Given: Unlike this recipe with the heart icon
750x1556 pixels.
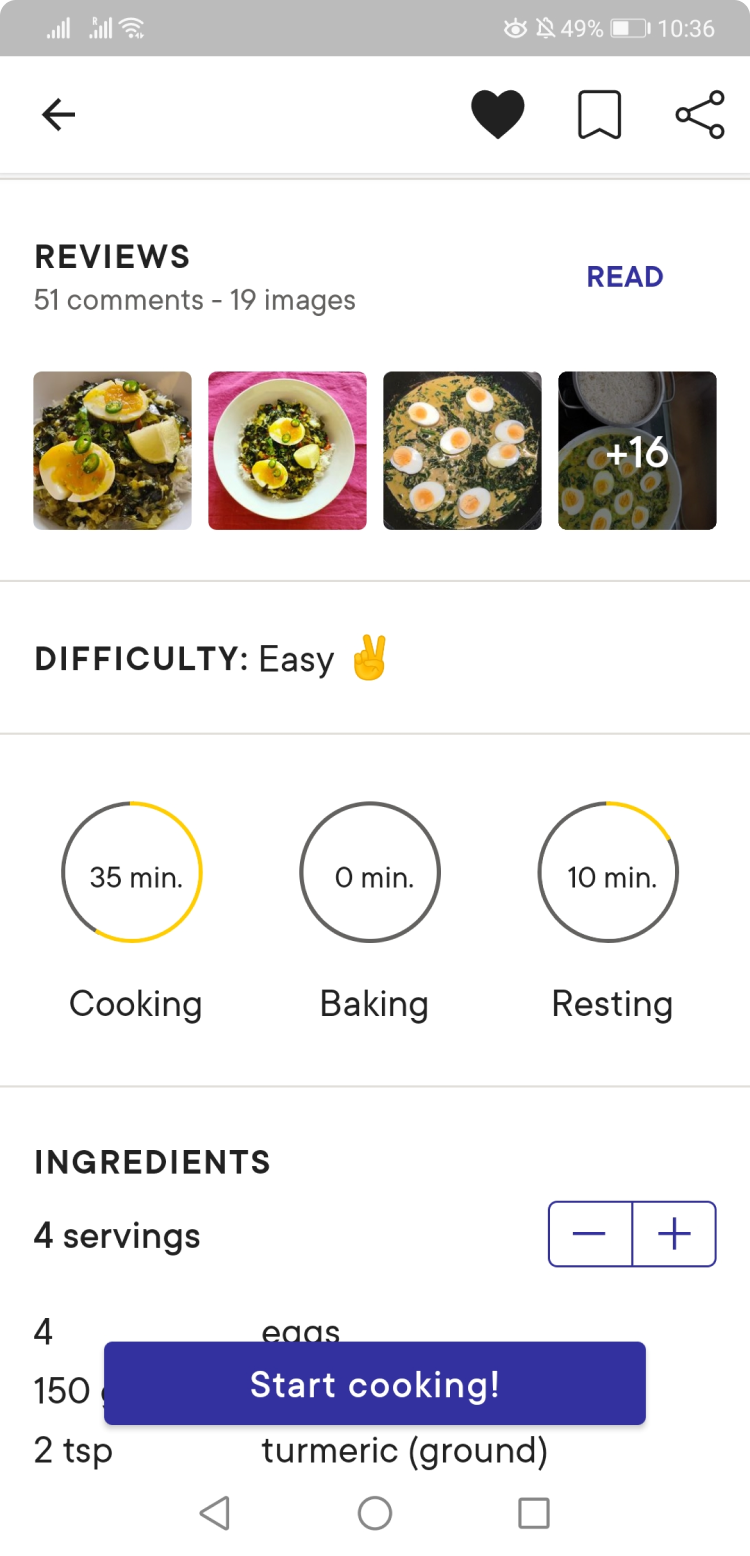Looking at the screenshot, I should (498, 115).
